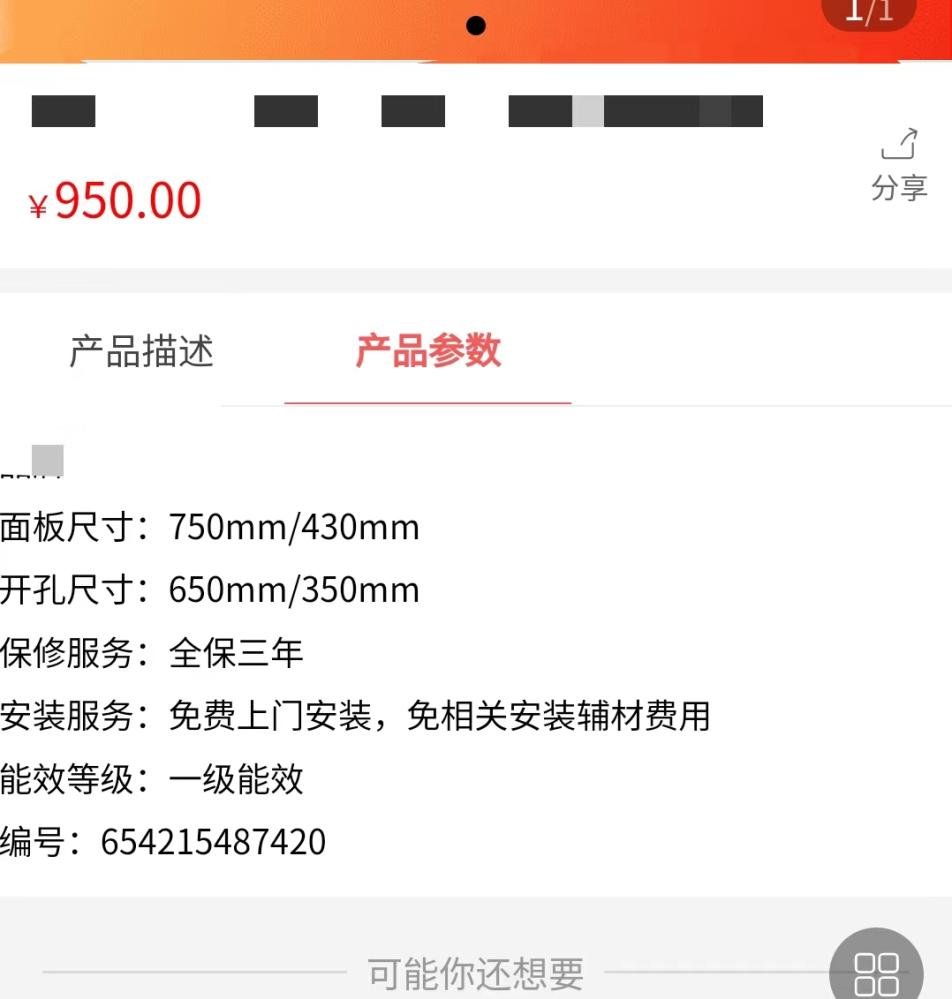Select the 产品参数 tab

coord(428,351)
